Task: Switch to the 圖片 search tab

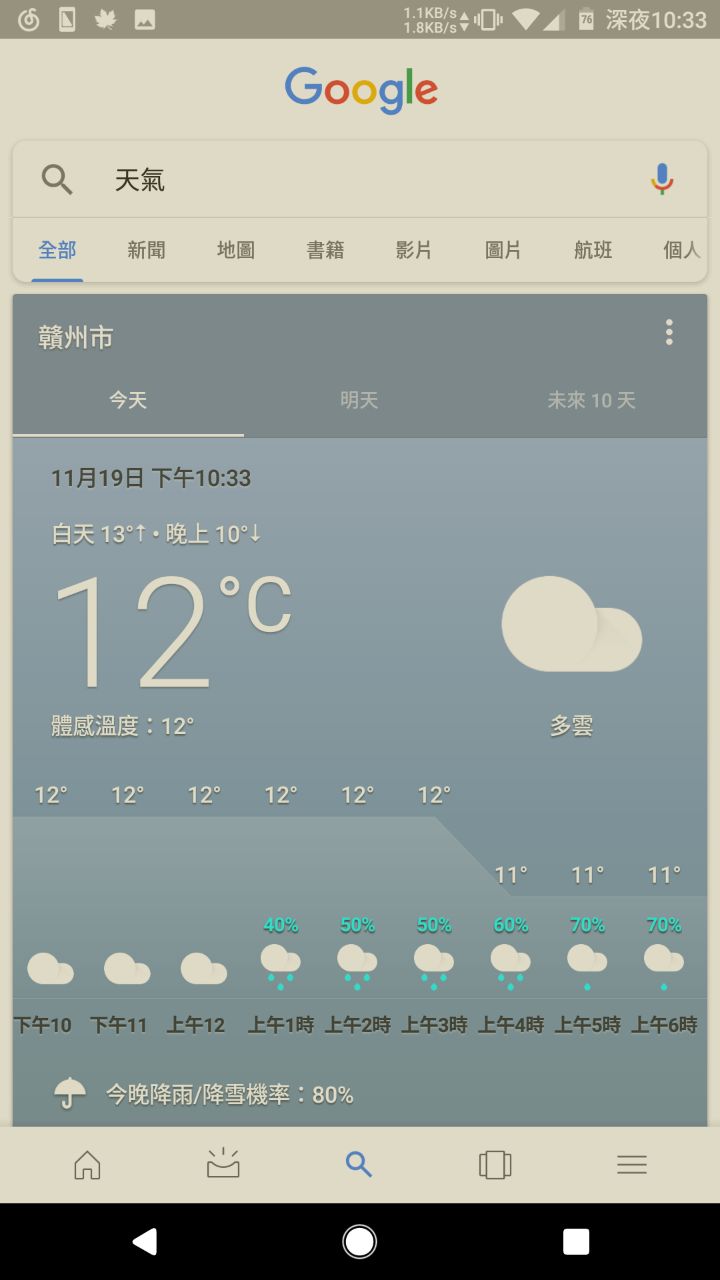Action: (x=503, y=250)
